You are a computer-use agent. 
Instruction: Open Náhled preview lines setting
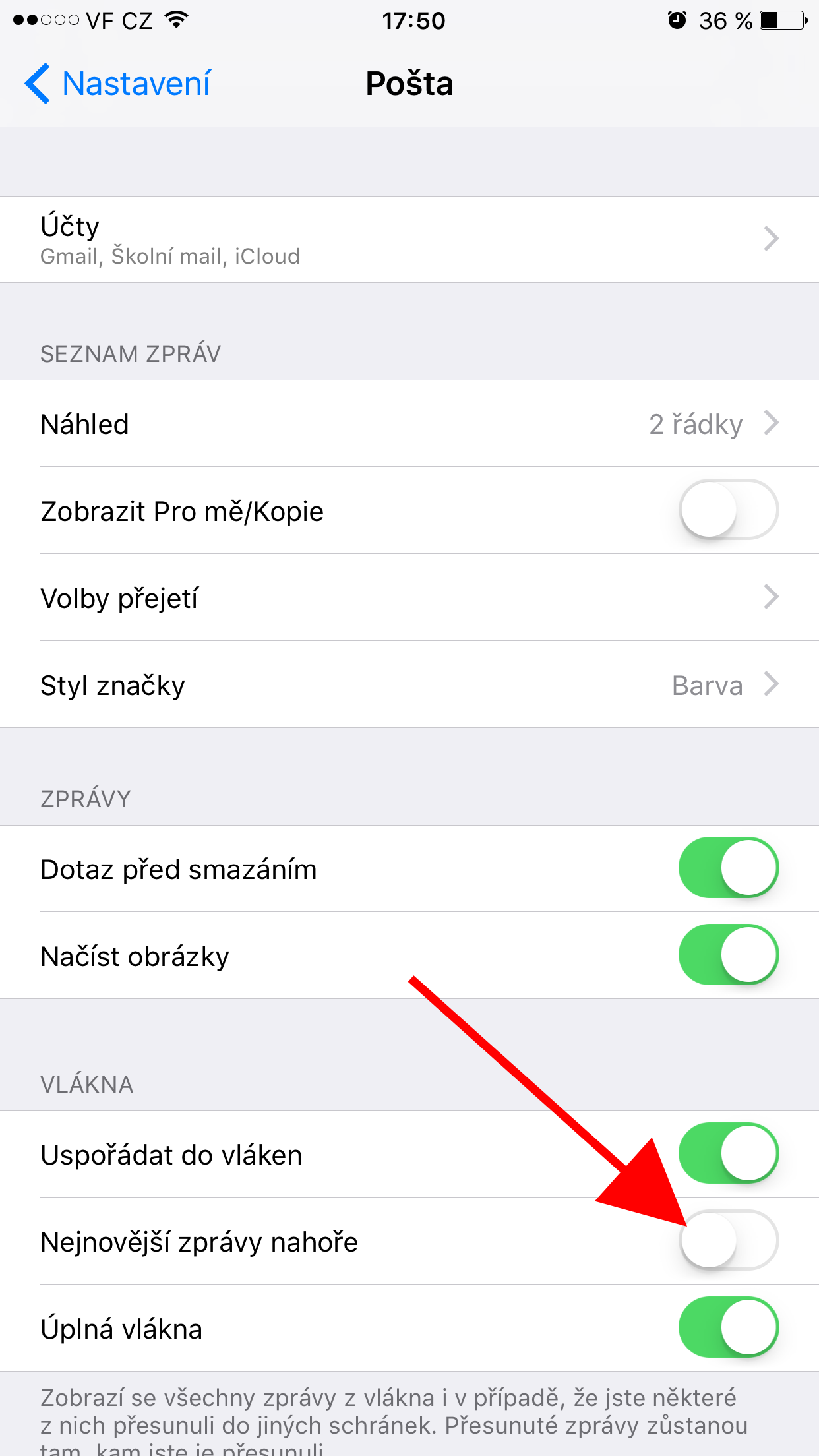pos(409,424)
